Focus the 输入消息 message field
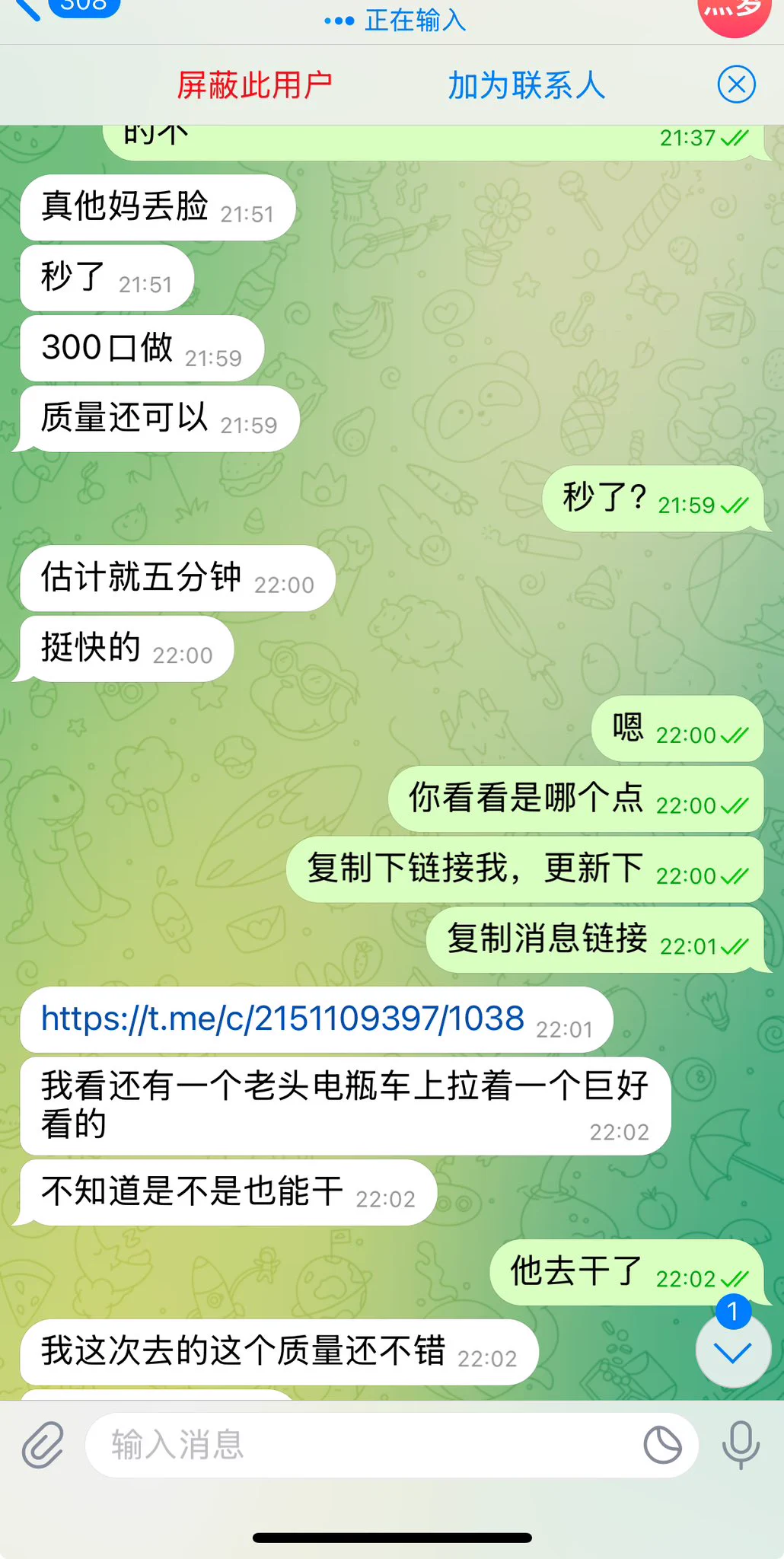 (x=365, y=1445)
